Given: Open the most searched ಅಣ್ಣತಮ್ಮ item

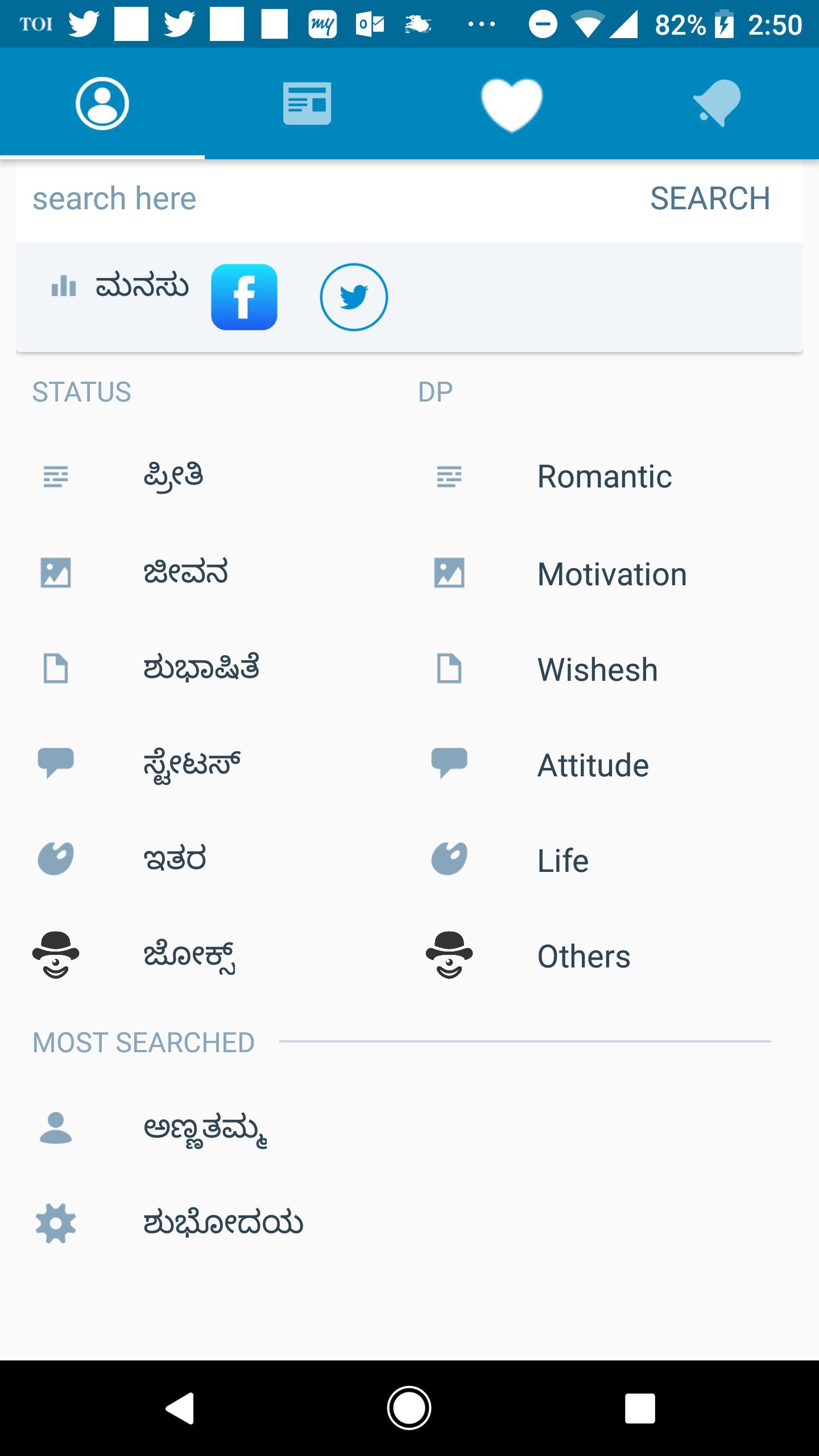Looking at the screenshot, I should (205, 1128).
